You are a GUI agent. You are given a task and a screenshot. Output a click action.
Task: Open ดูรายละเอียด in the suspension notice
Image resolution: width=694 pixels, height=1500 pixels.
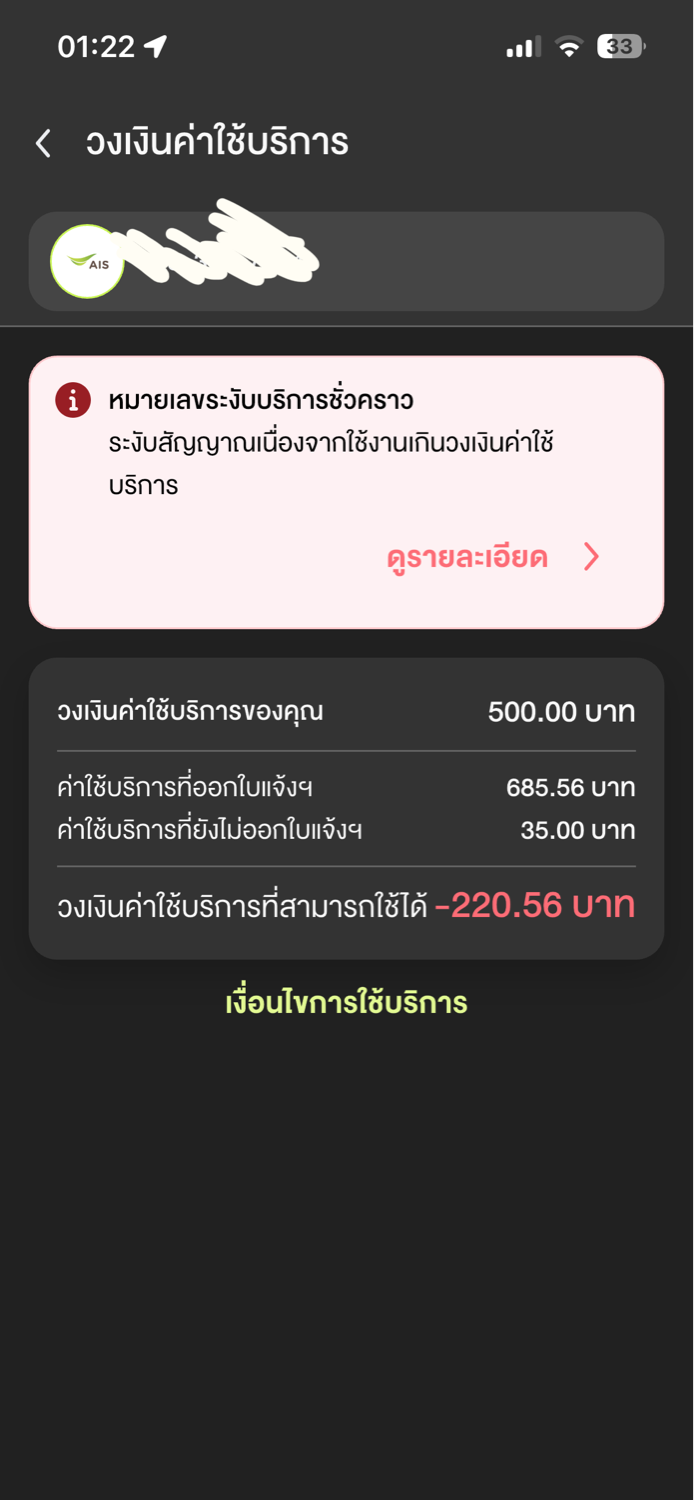click(493, 557)
